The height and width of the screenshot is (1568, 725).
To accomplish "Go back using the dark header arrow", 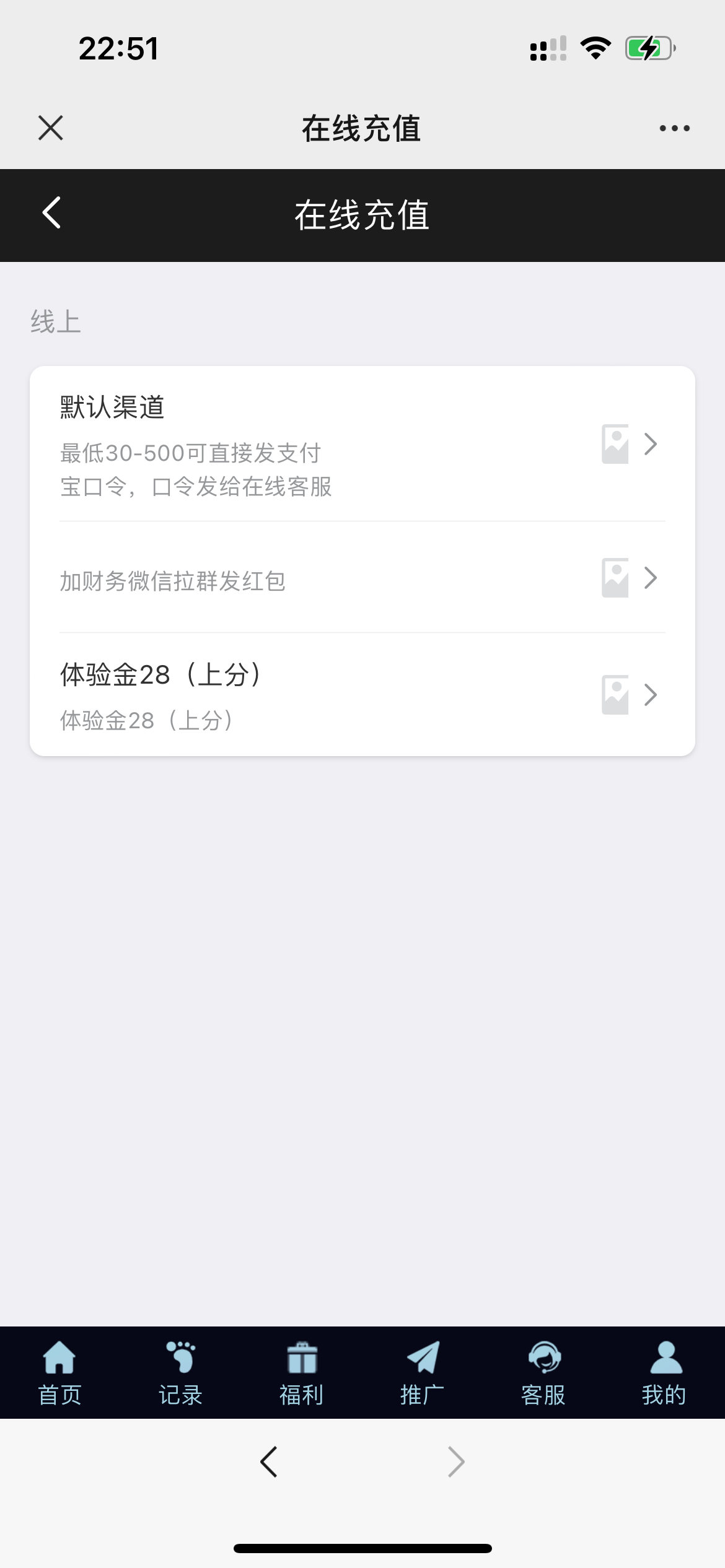I will (x=52, y=213).
